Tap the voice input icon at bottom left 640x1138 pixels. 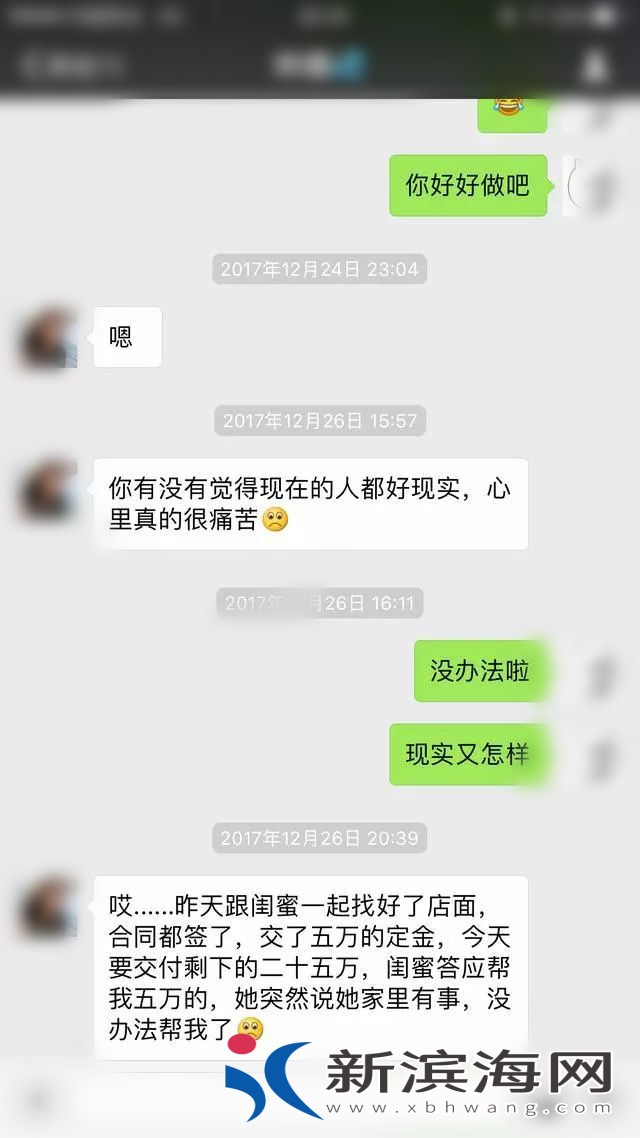40,1101
